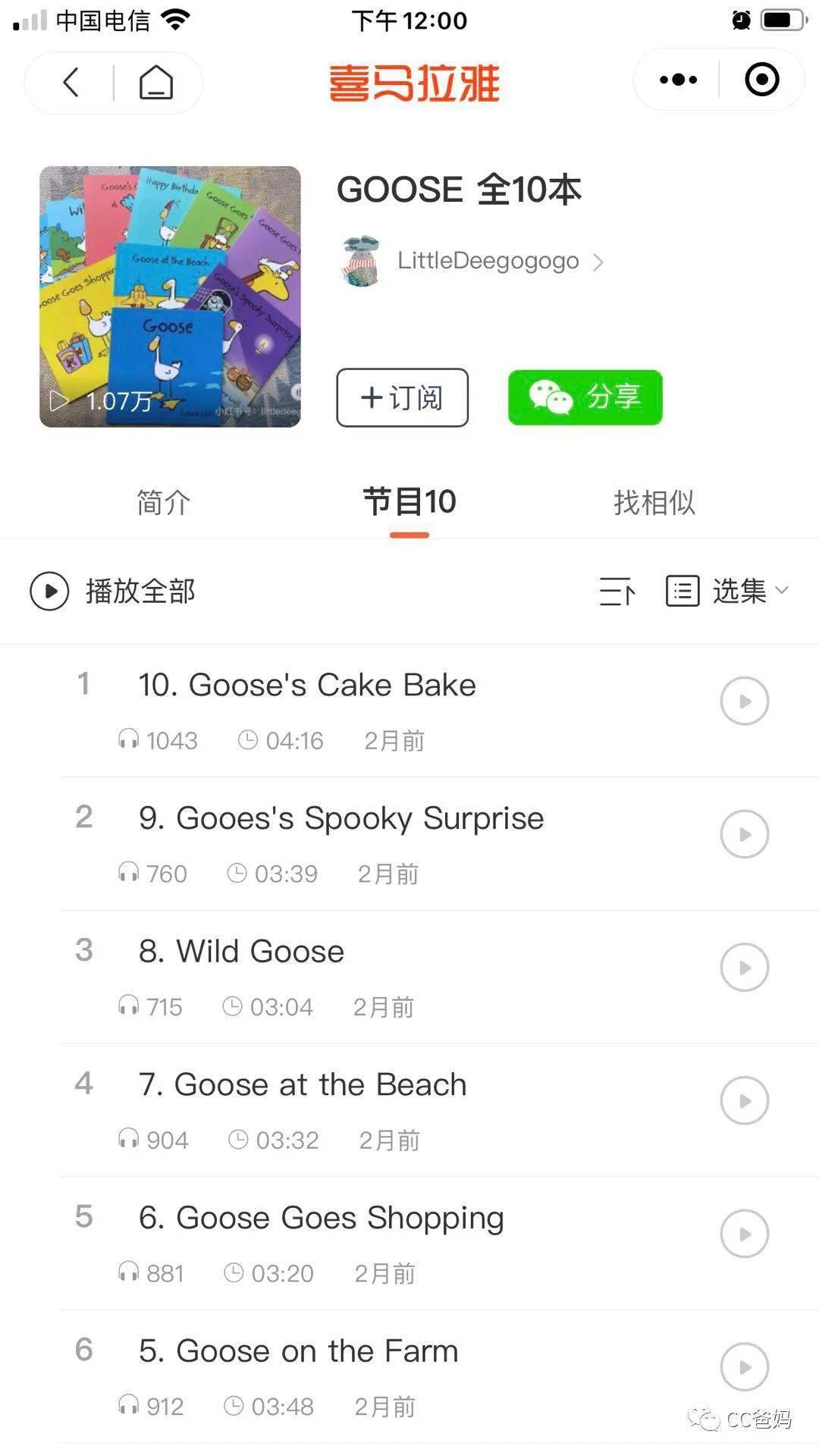The width and height of the screenshot is (819, 1456).
Task: Open the three-dot overflow menu
Action: click(678, 80)
